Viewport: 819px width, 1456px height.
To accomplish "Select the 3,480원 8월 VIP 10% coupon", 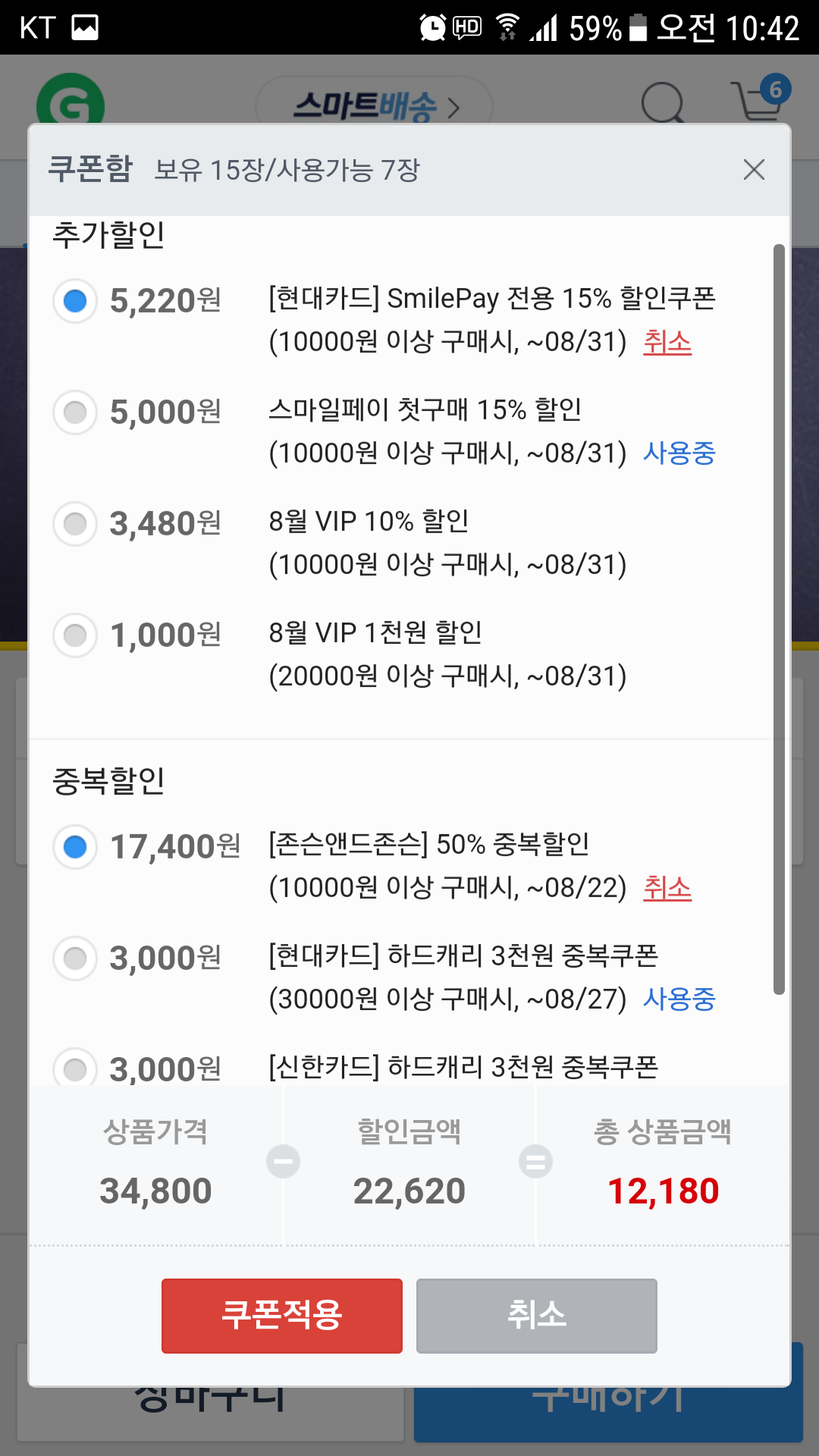I will point(75,524).
